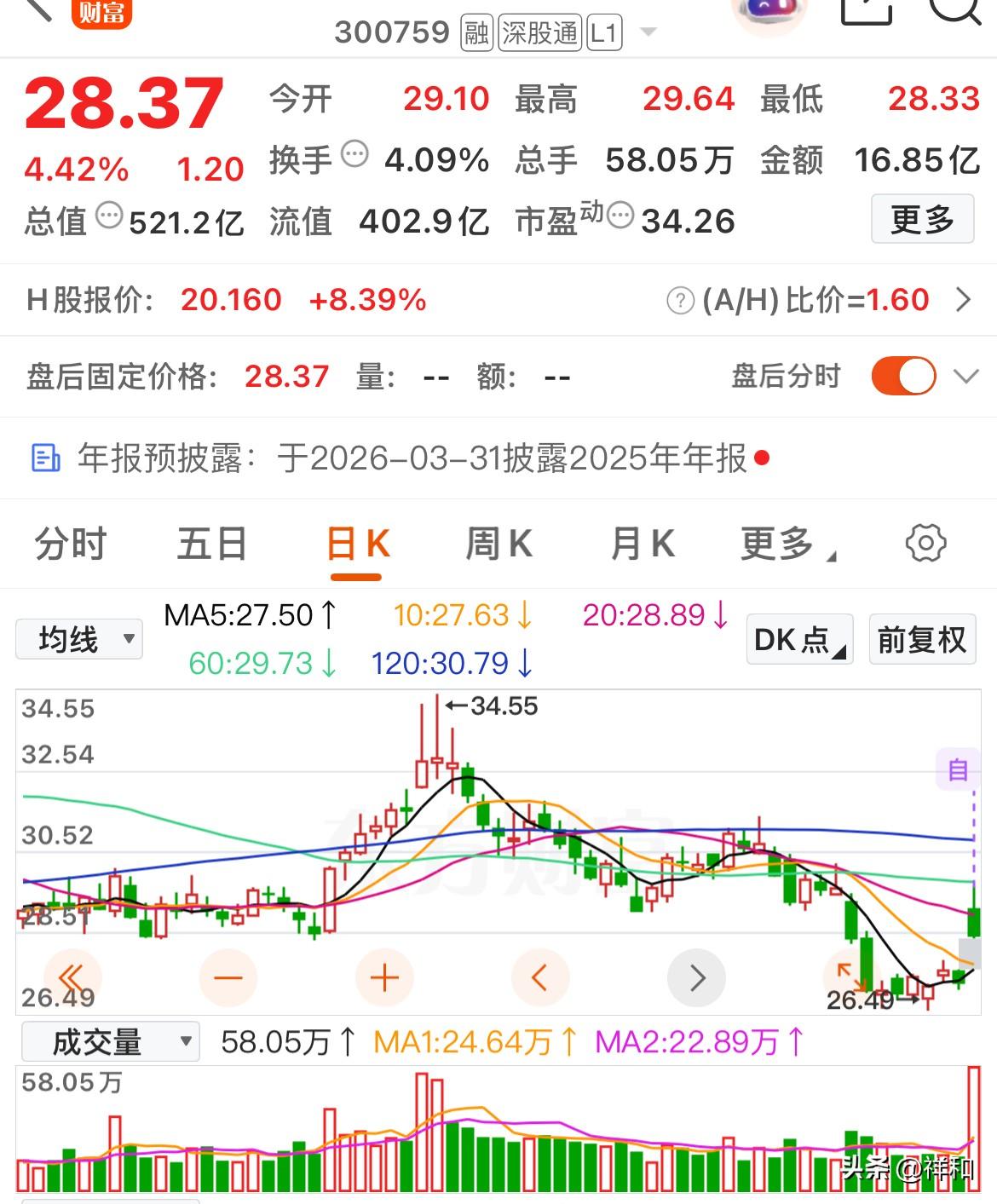Image resolution: width=997 pixels, height=1204 pixels.
Task: Zoom in on the chart with plus icon
Action: pyautogui.click(x=383, y=977)
